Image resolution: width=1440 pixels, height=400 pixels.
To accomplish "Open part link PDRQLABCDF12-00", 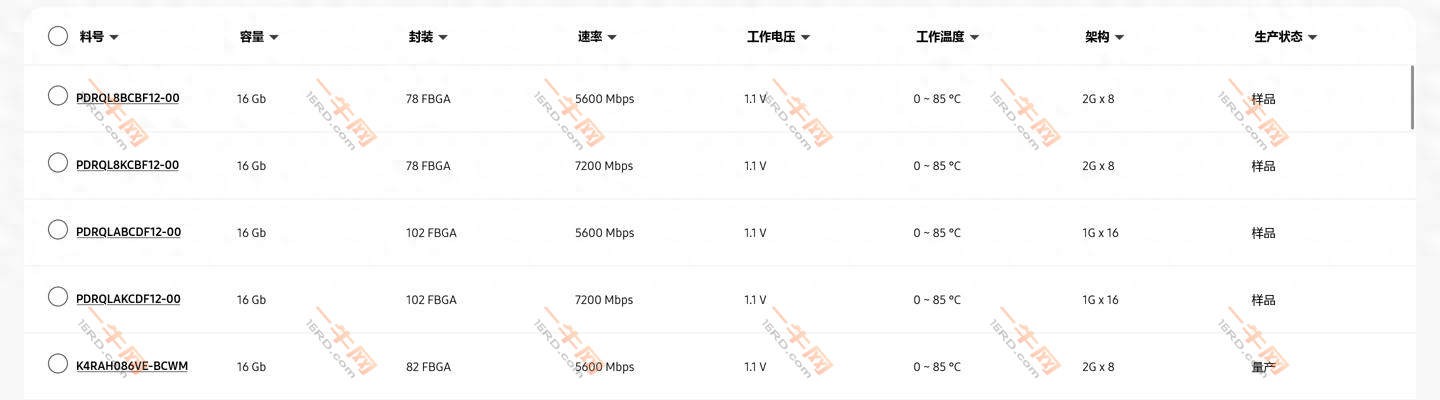I will pyautogui.click(x=128, y=232).
